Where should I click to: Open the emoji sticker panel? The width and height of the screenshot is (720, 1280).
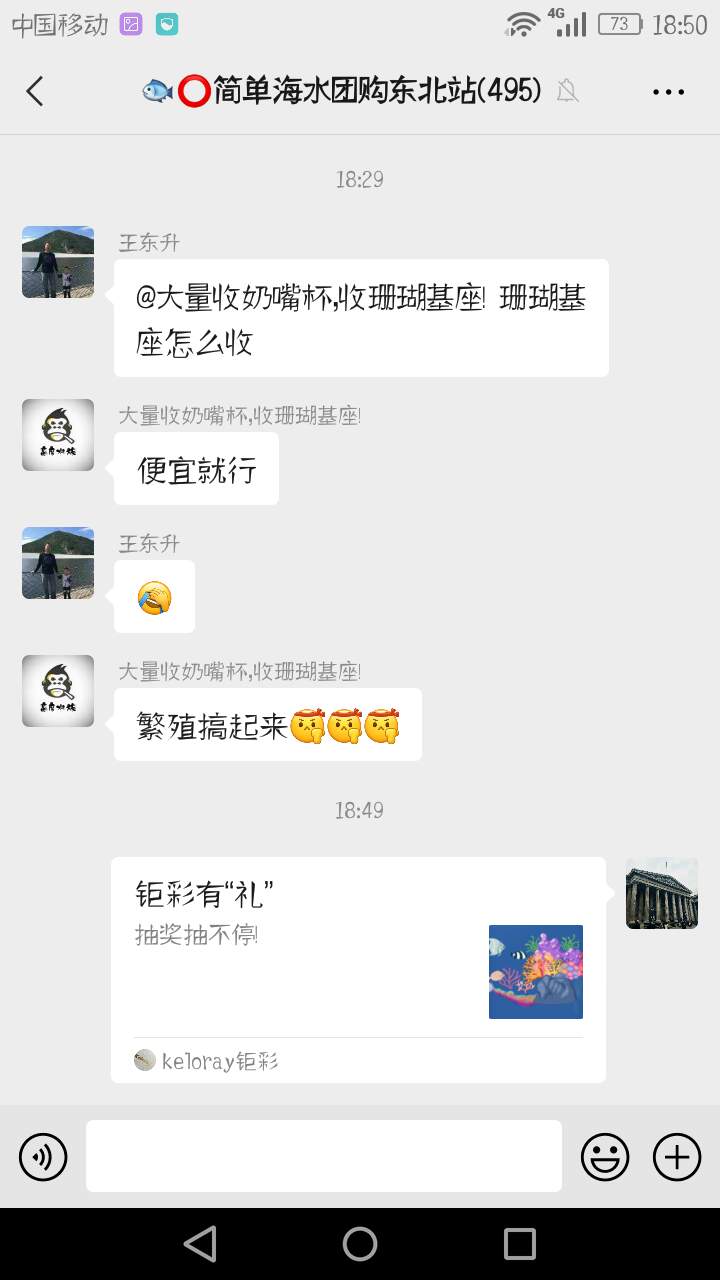point(605,1157)
